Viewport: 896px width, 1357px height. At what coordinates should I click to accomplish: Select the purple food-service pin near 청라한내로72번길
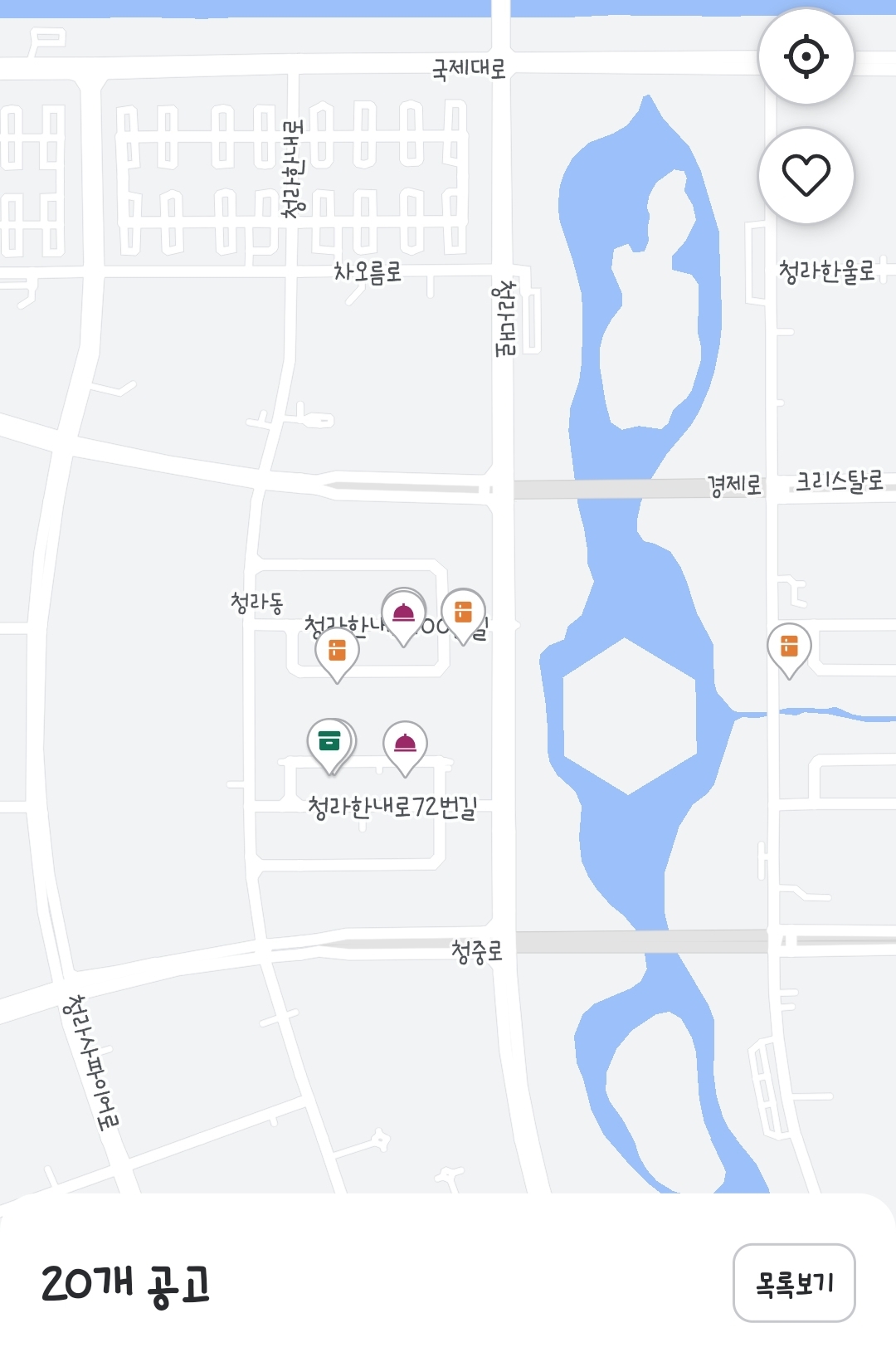click(x=405, y=744)
